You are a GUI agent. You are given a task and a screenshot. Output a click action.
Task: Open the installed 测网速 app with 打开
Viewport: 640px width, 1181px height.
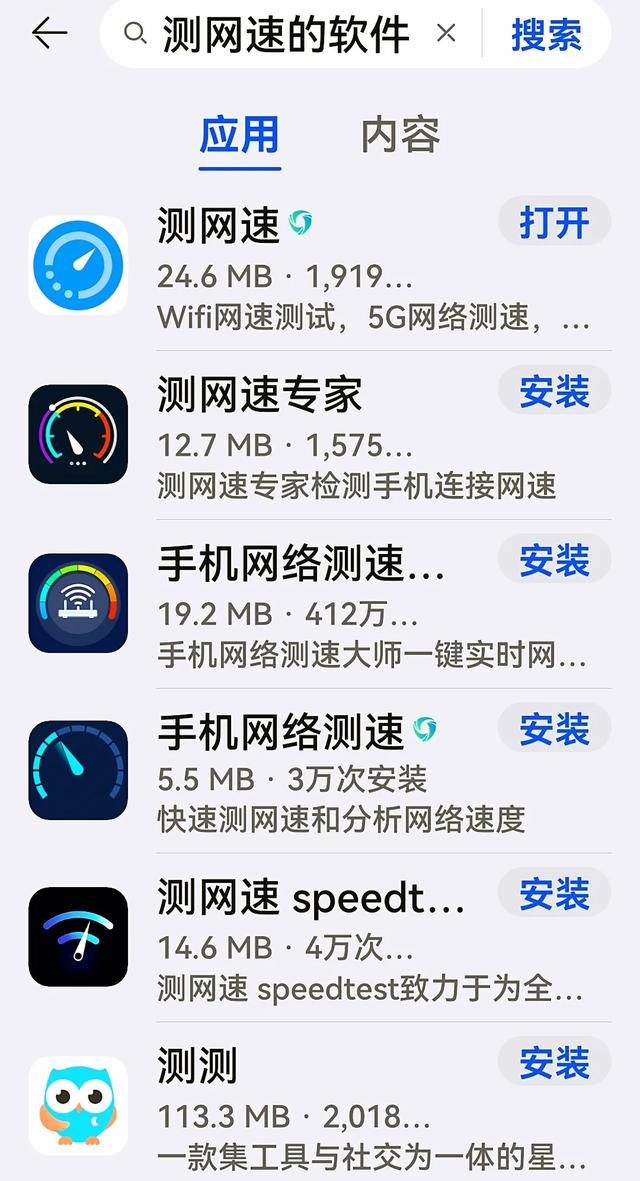553,222
